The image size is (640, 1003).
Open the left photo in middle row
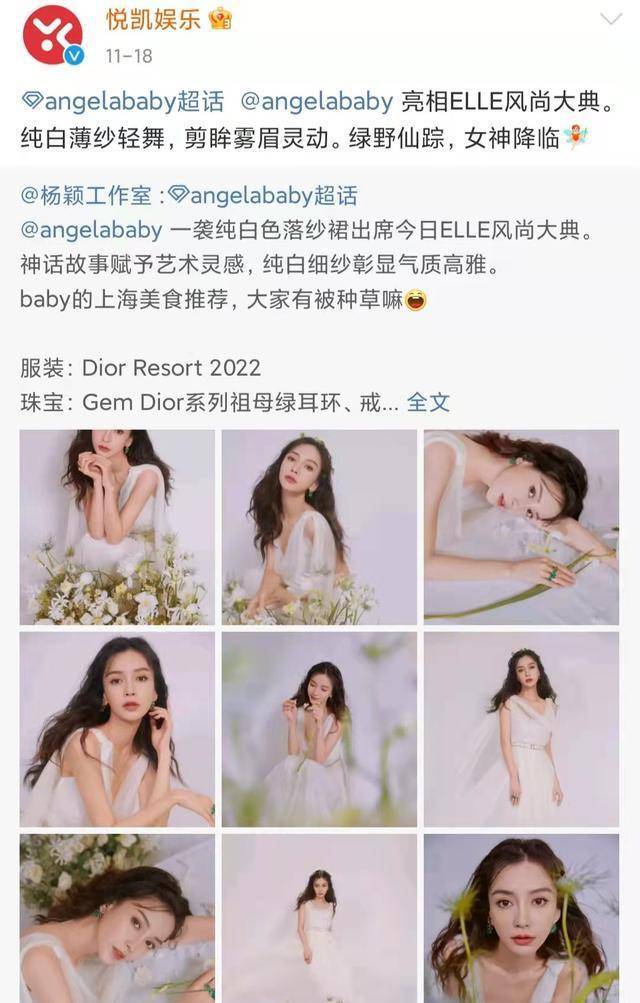[117, 729]
